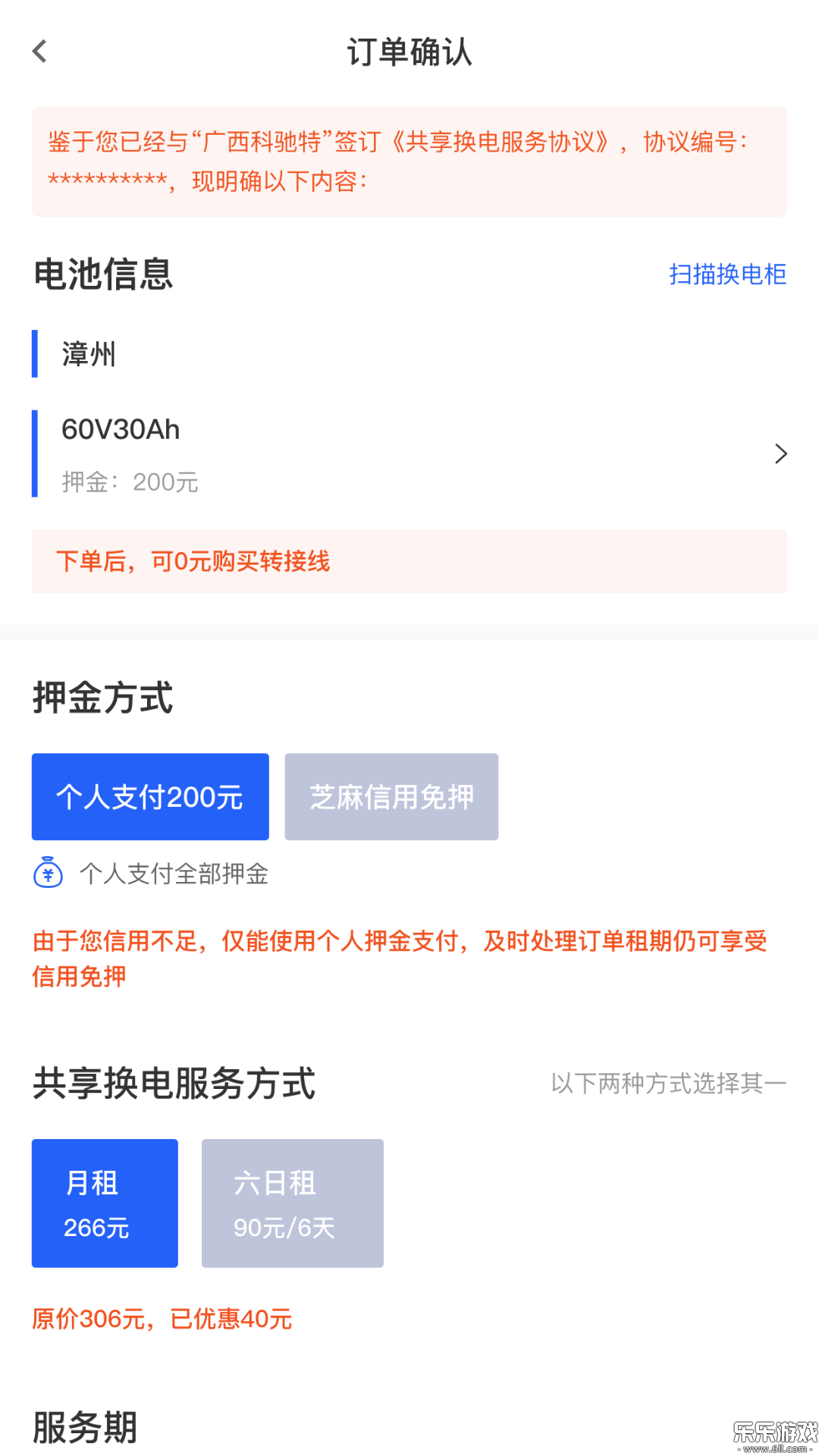Select the 月租 266元 plan

tap(105, 1203)
